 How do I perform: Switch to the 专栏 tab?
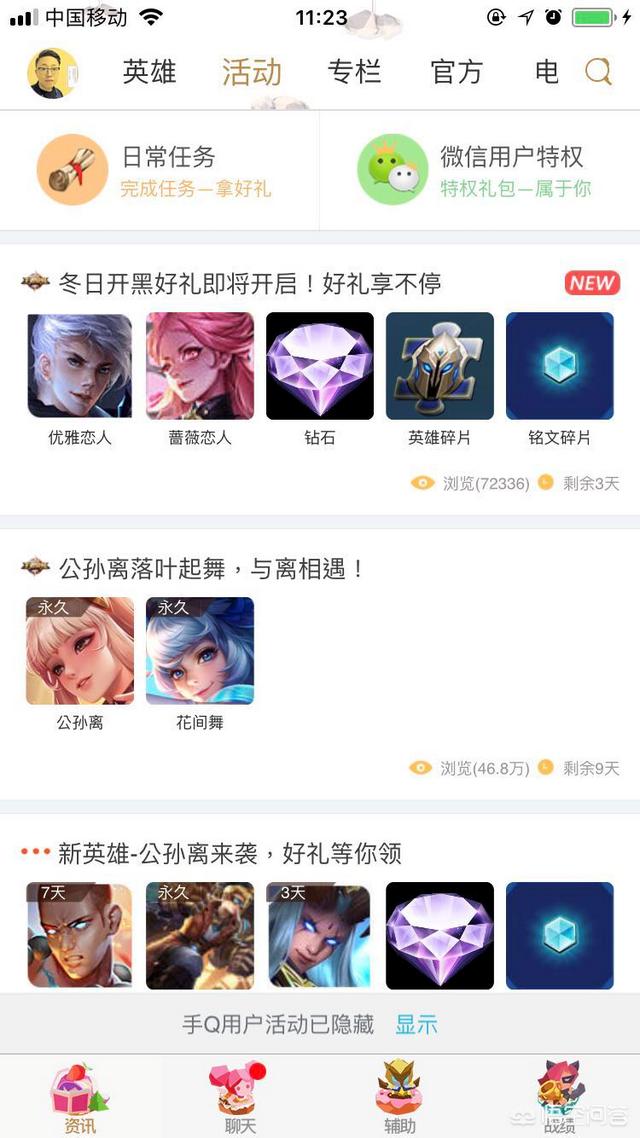pyautogui.click(x=354, y=73)
